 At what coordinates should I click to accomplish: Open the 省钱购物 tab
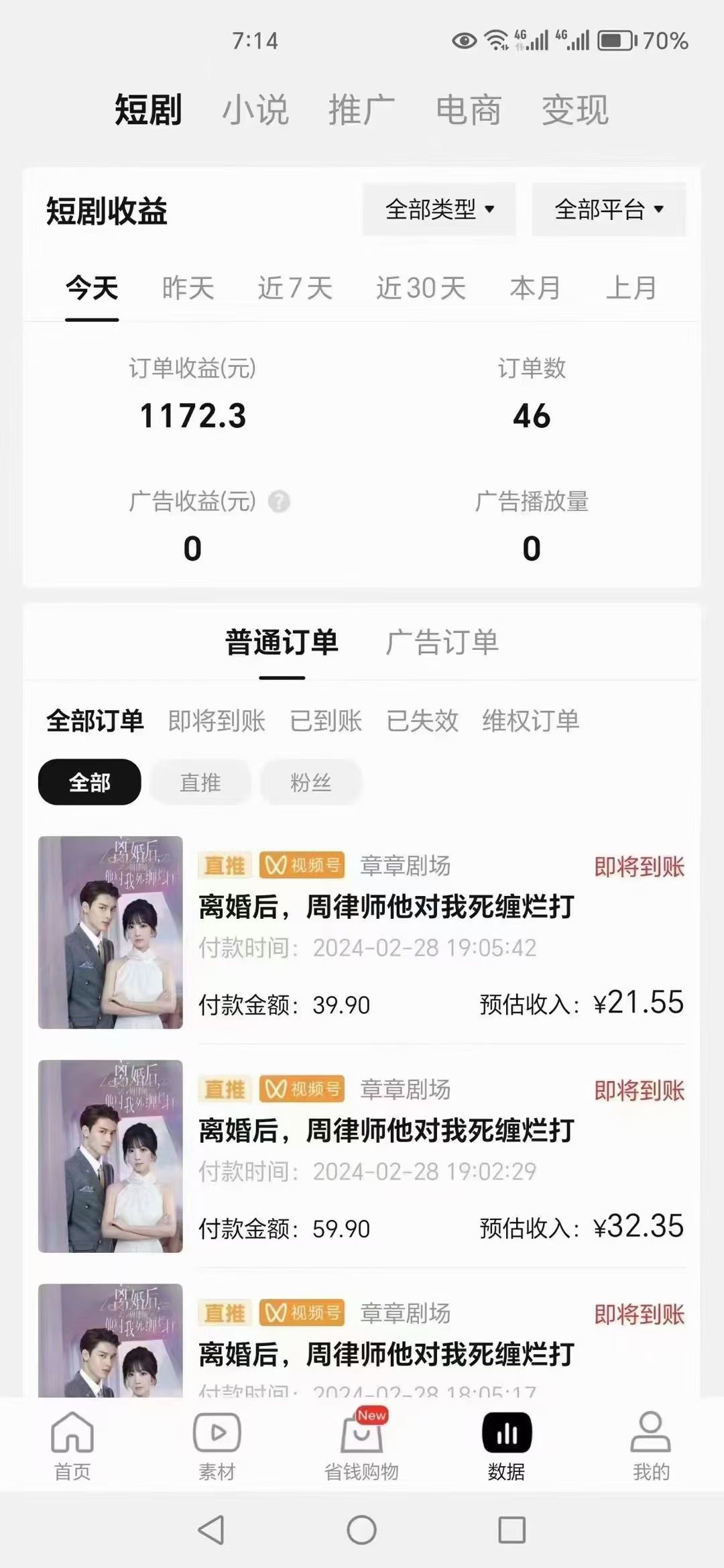pyautogui.click(x=361, y=1446)
